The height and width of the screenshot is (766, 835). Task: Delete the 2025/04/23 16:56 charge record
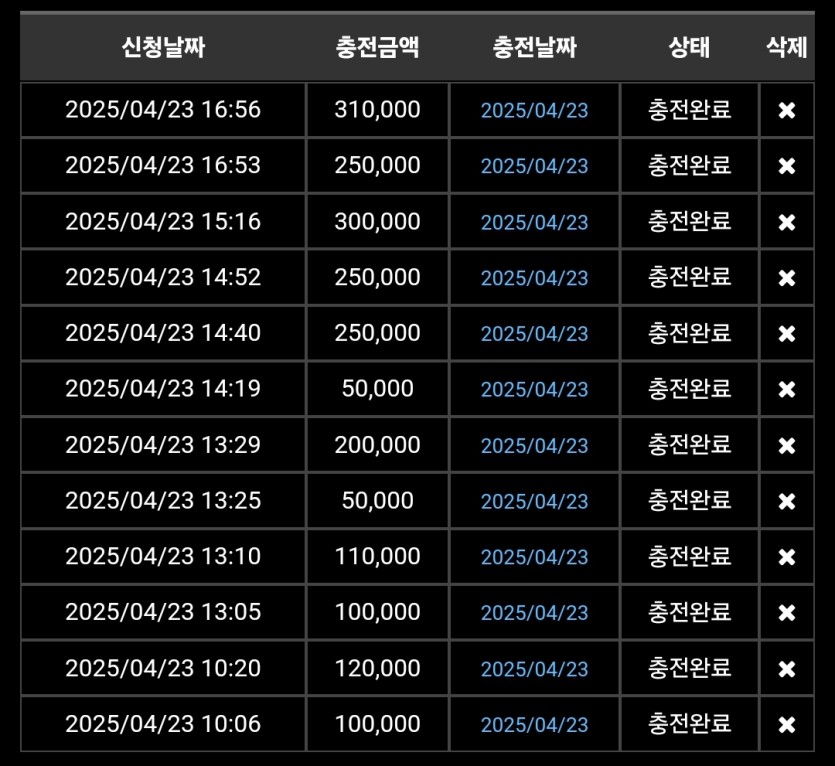click(787, 111)
